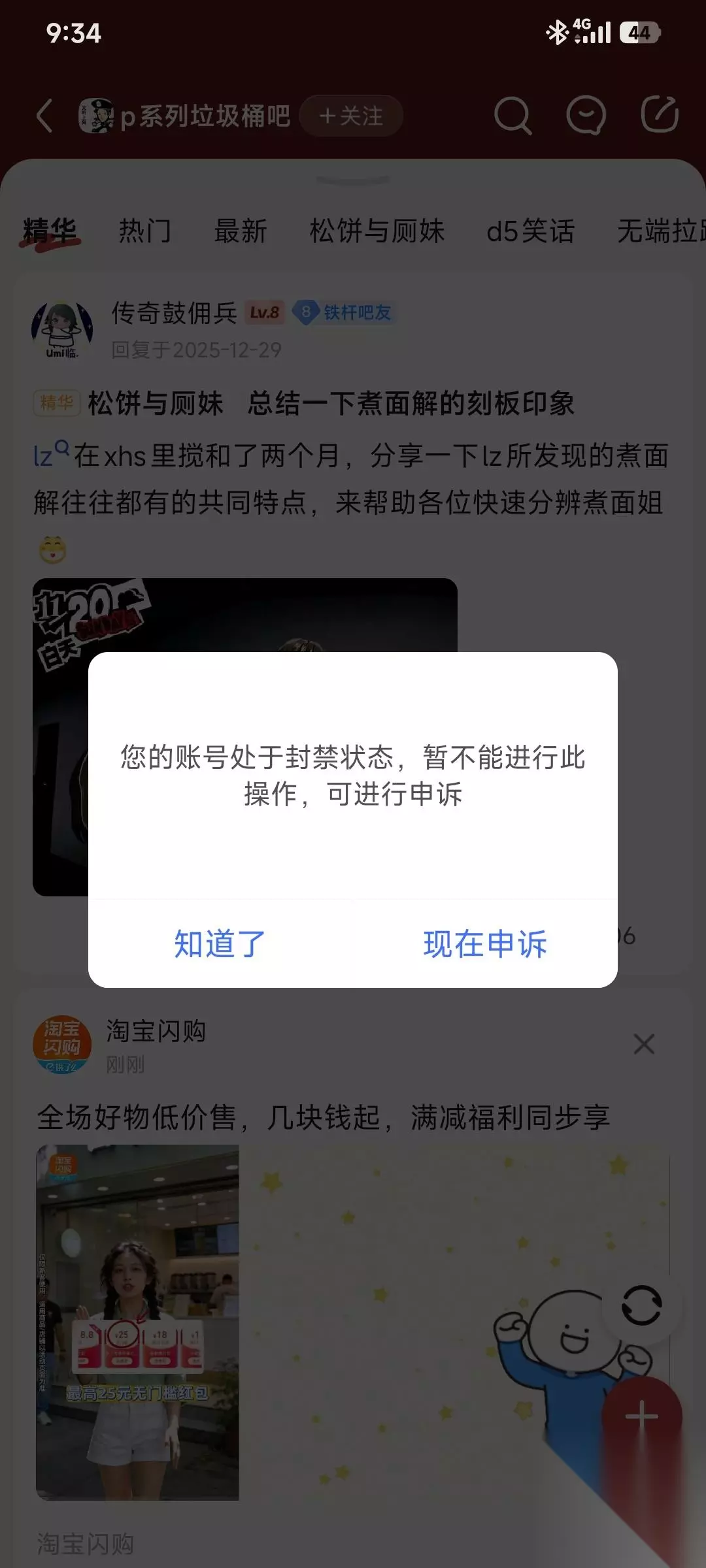706x1568 pixels.
Task: Tap 现在申诉 to appeal the ban
Action: [x=485, y=944]
